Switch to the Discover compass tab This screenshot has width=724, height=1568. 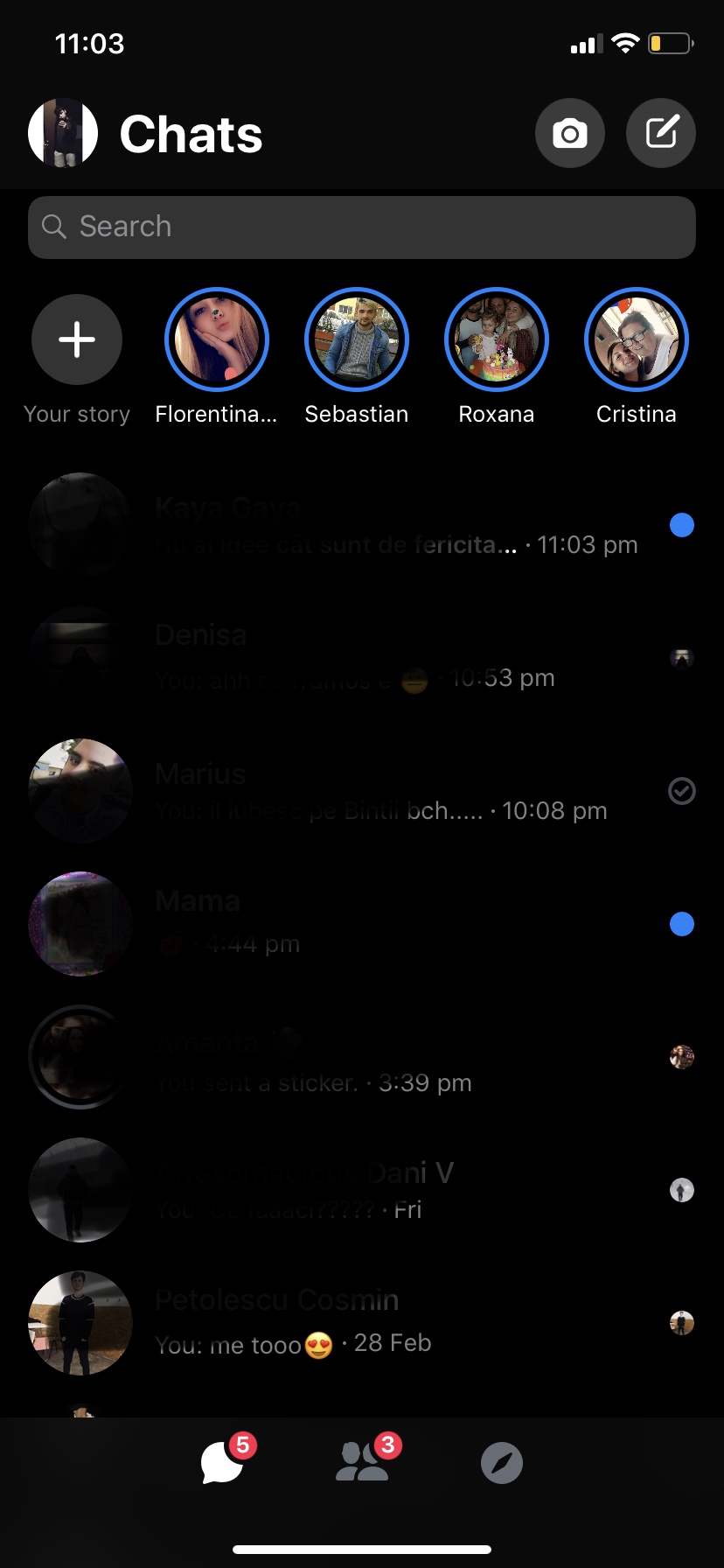tap(502, 1462)
